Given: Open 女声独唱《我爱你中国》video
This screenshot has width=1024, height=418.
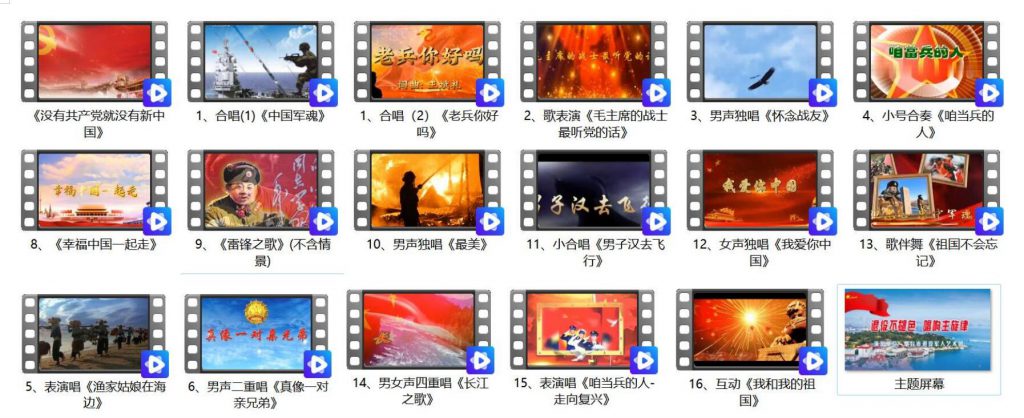Looking at the screenshot, I should coord(760,190).
